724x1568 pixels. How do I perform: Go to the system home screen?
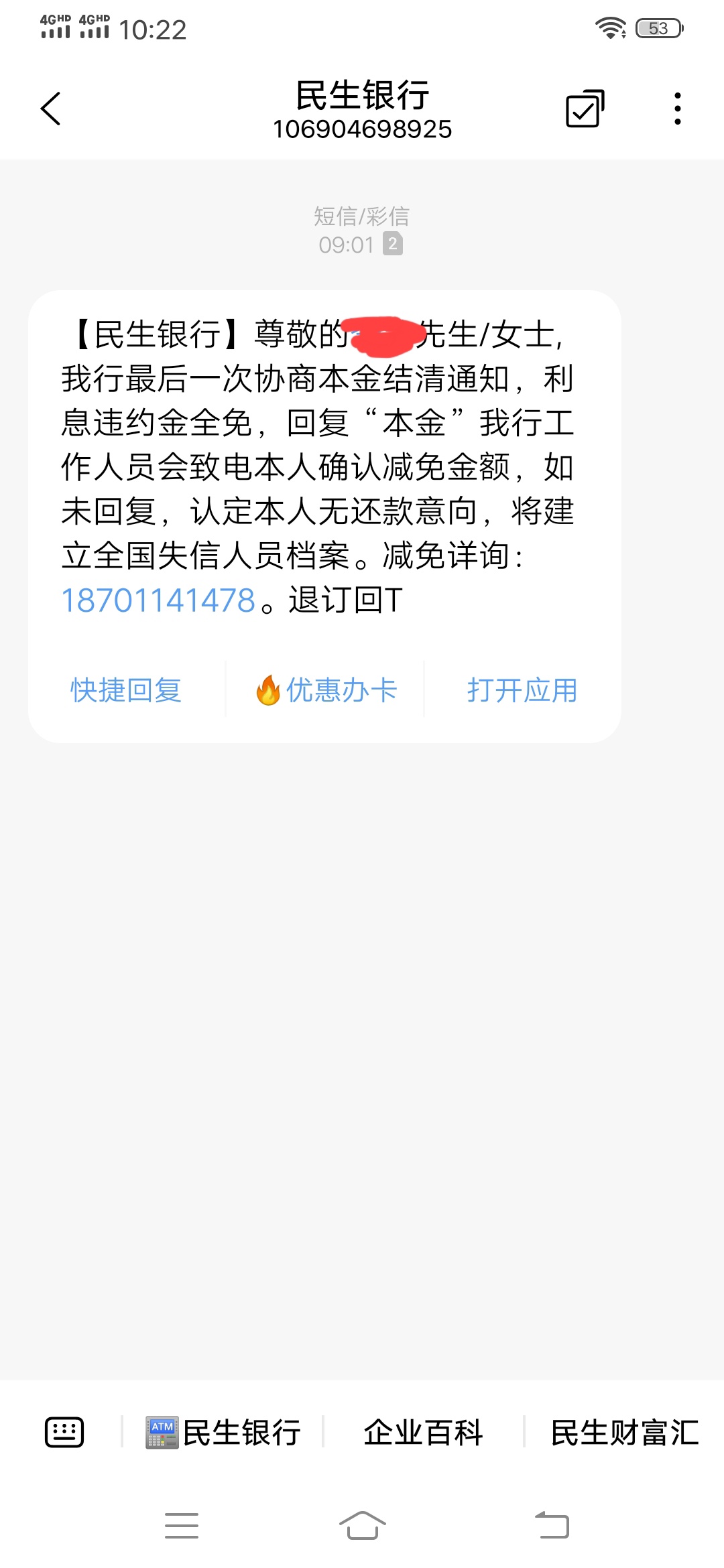click(x=362, y=1526)
